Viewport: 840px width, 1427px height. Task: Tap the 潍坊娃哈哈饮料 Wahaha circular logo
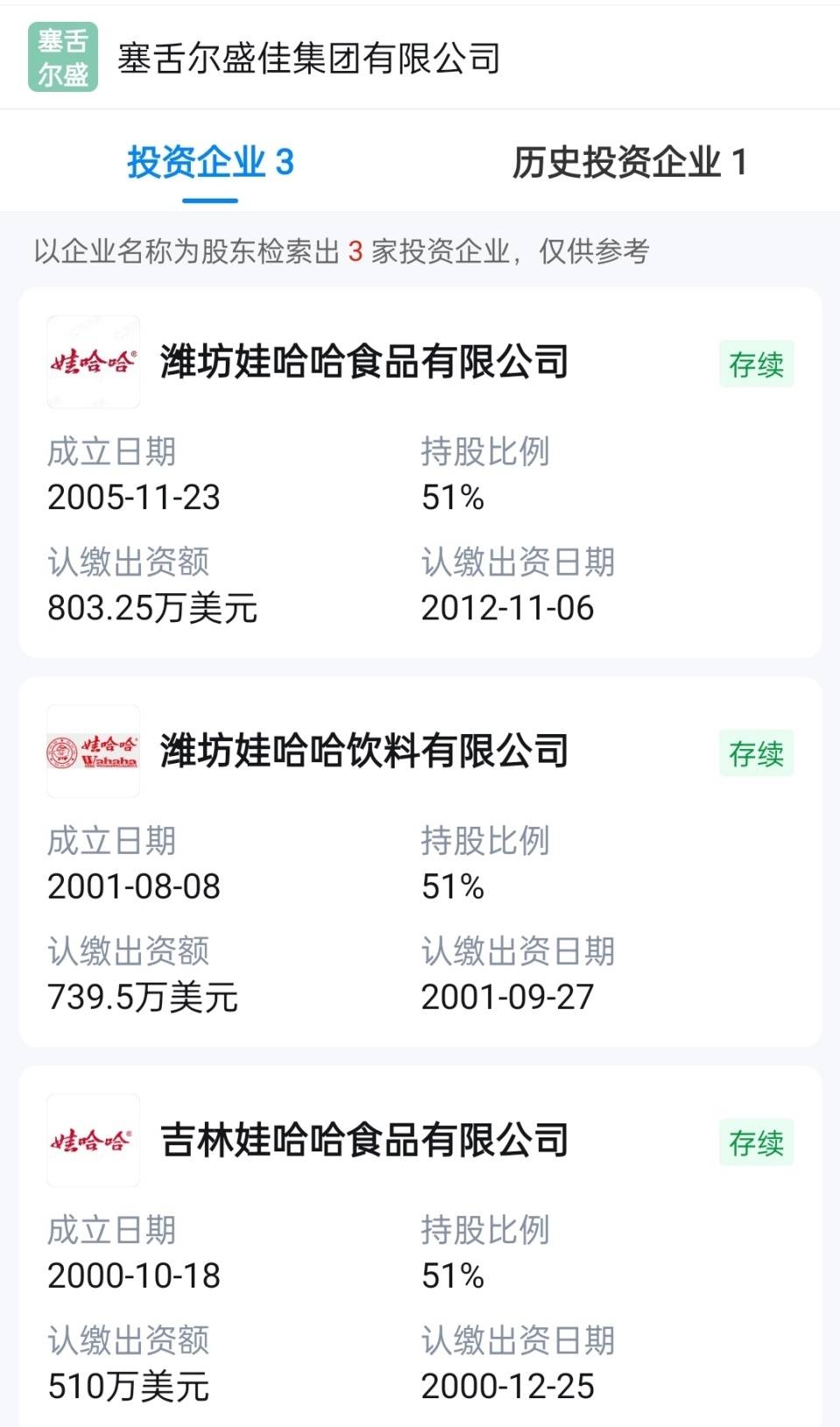[94, 752]
